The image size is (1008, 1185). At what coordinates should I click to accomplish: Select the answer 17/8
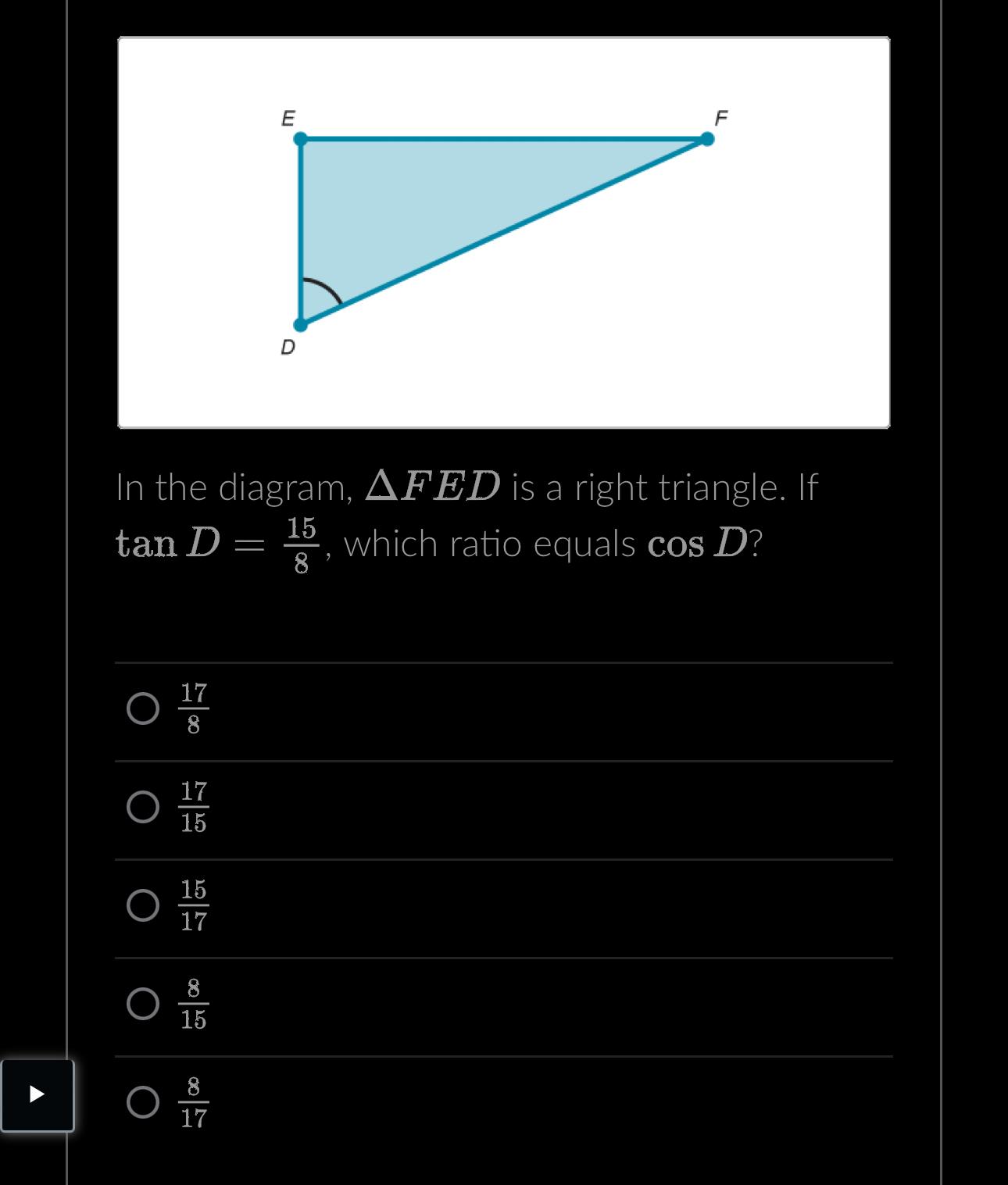point(143,709)
